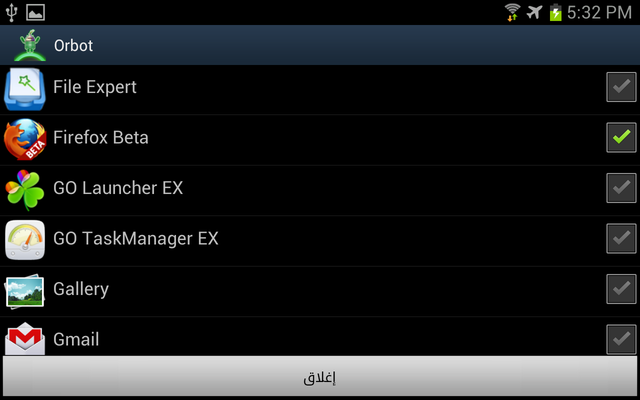640x400 pixels.
Task: Tap the إغلاق close button
Action: 320,378
